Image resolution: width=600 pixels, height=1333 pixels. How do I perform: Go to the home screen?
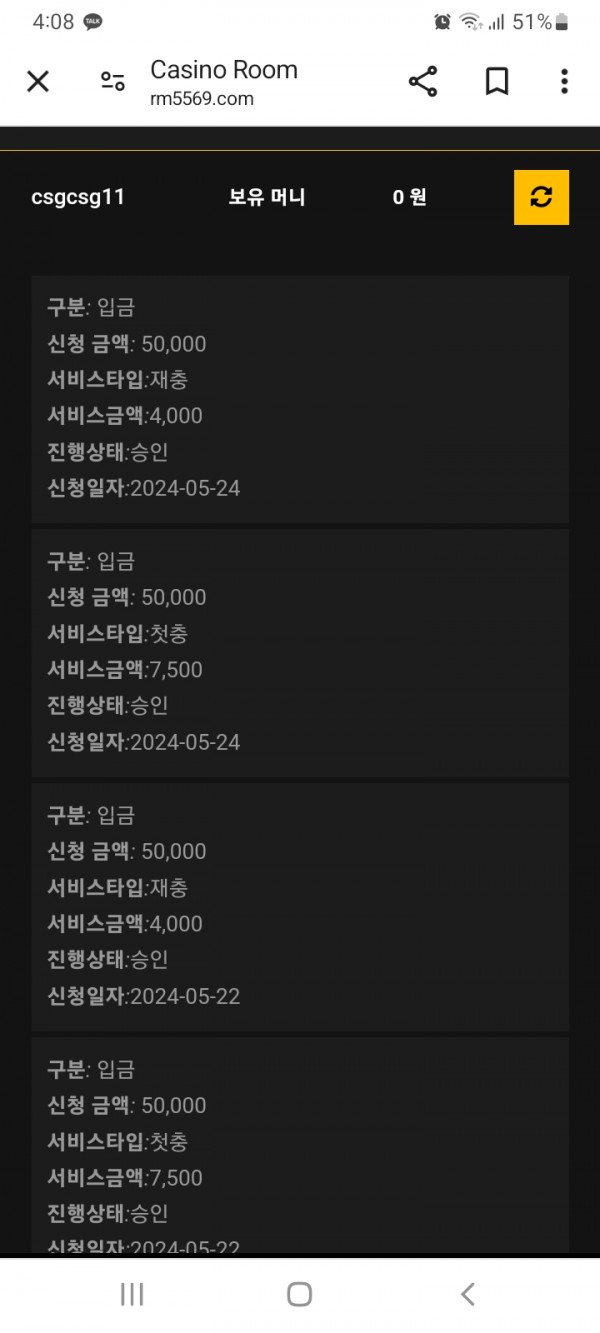click(299, 1294)
